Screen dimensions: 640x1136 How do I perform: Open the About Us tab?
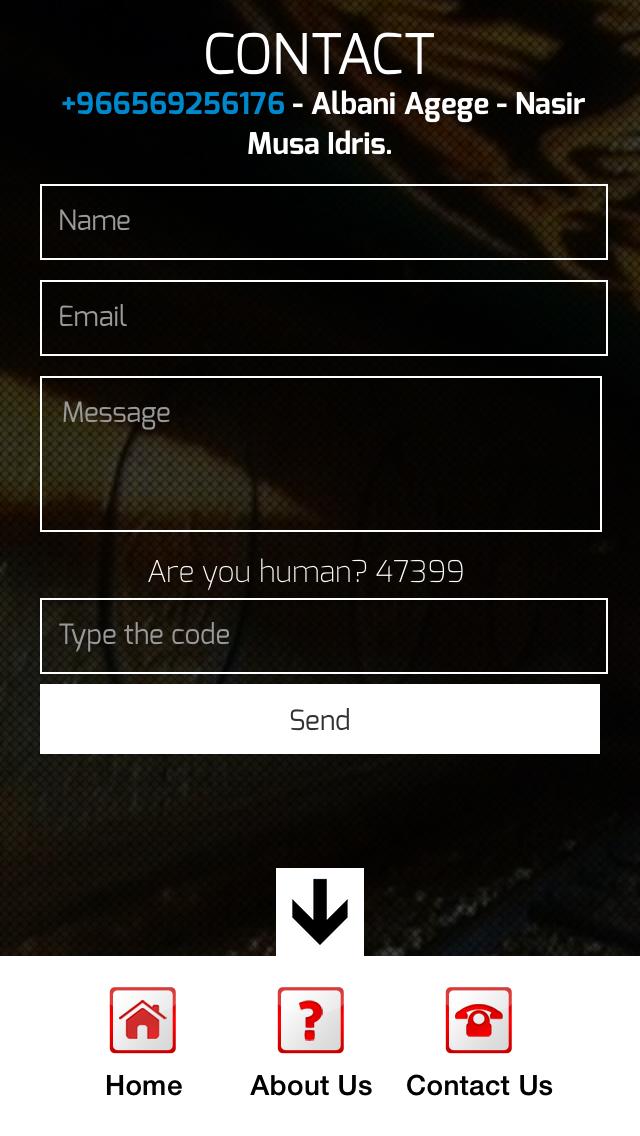coord(311,1042)
